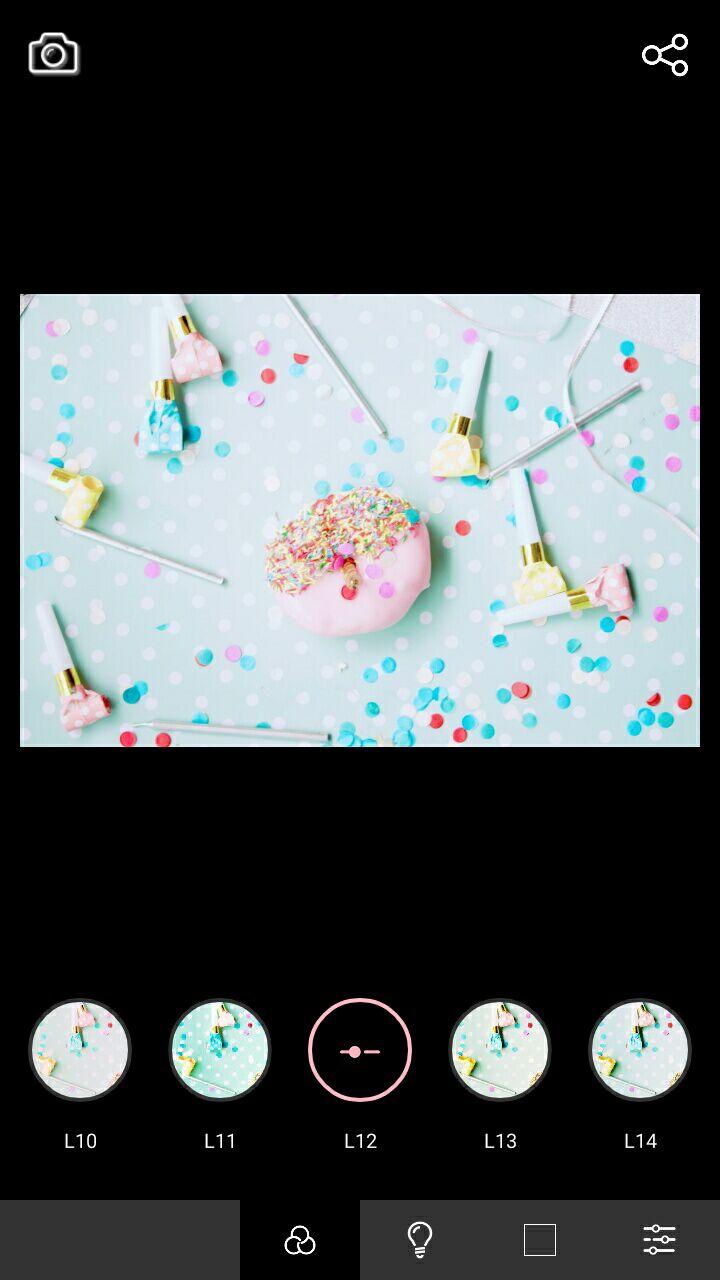Select the L11 filter preset
This screenshot has height=1280, width=720.
pyautogui.click(x=220, y=1050)
